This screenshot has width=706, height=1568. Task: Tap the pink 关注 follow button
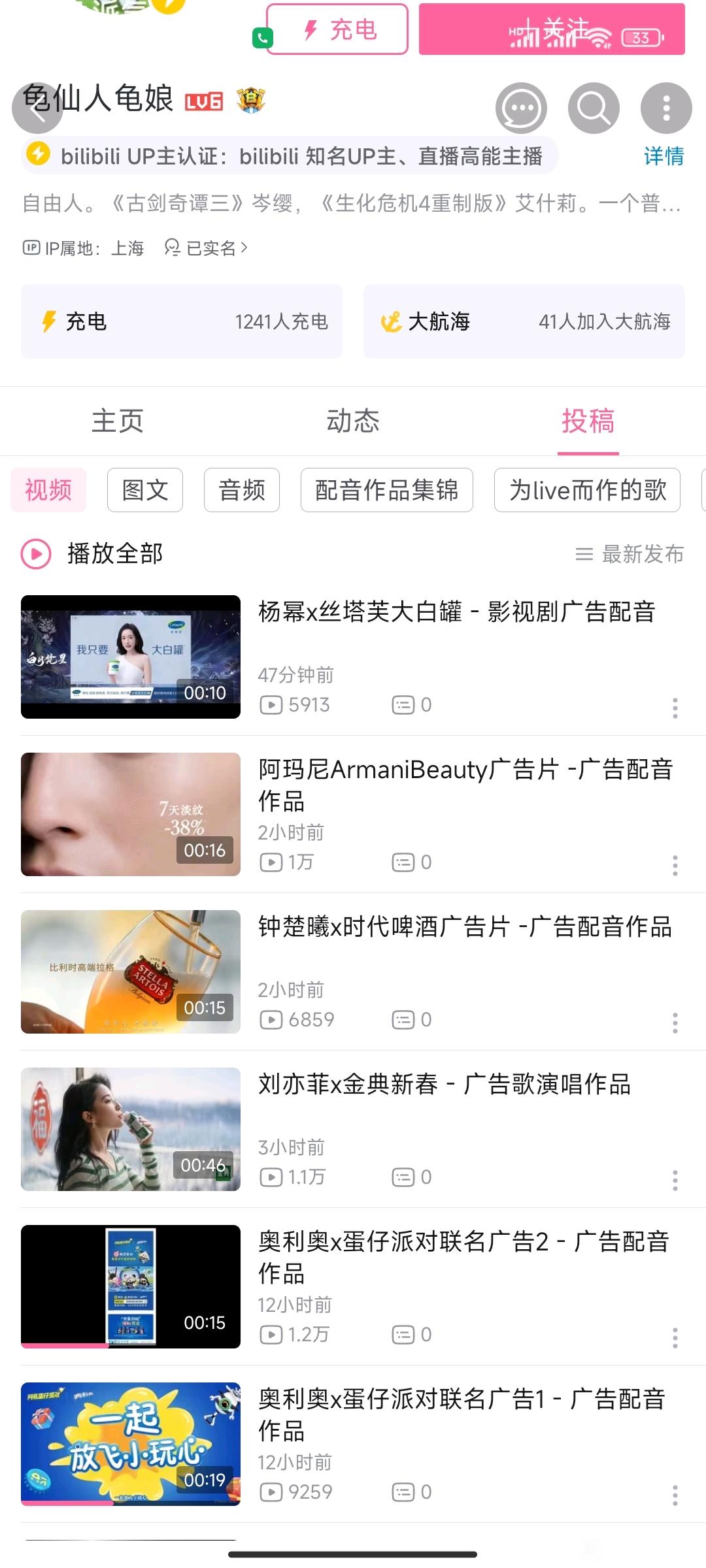(x=551, y=29)
